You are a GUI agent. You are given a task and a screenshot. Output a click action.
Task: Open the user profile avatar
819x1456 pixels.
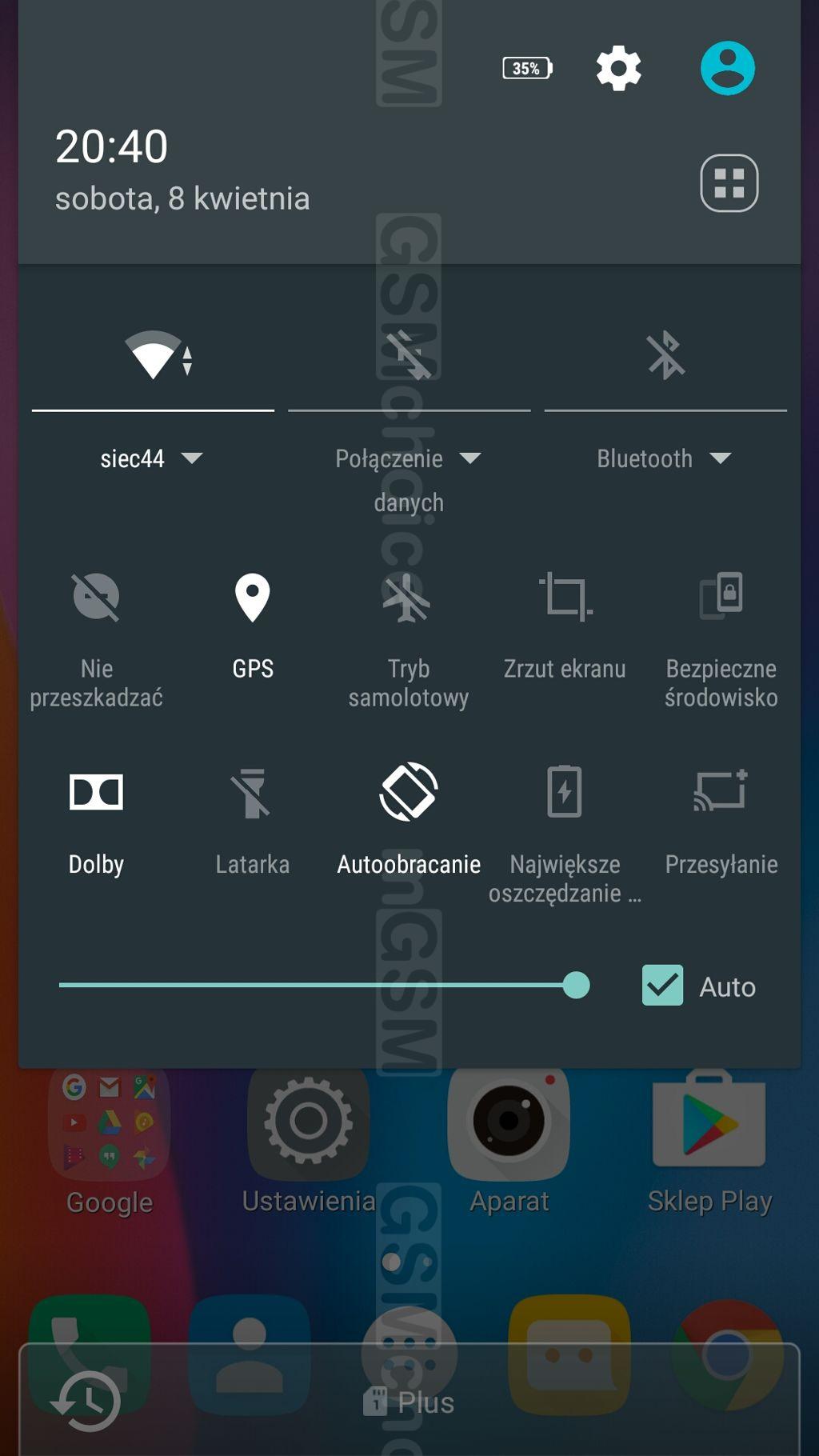point(727,68)
